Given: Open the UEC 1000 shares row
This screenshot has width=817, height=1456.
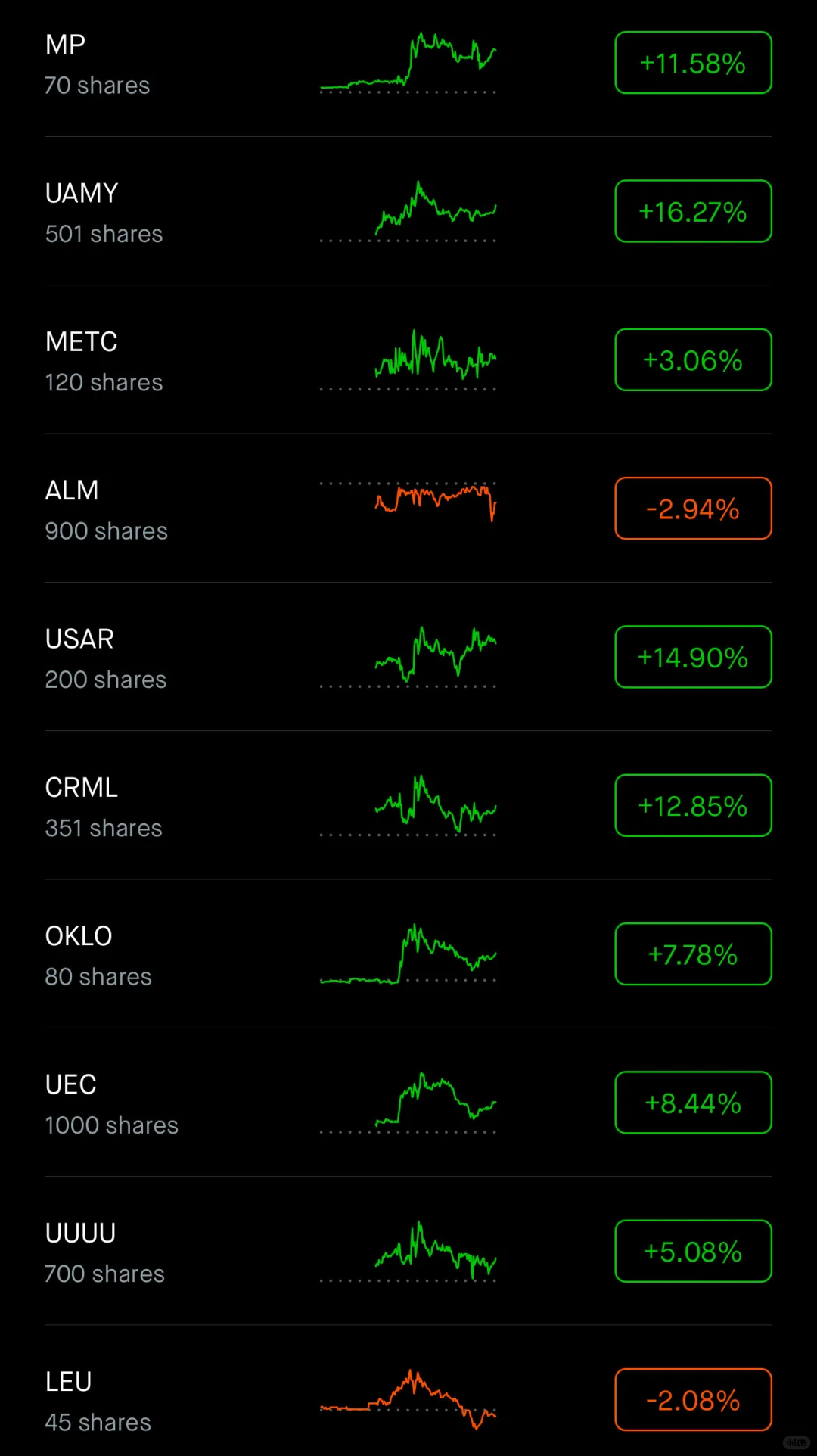Looking at the screenshot, I should coord(112,1104).
